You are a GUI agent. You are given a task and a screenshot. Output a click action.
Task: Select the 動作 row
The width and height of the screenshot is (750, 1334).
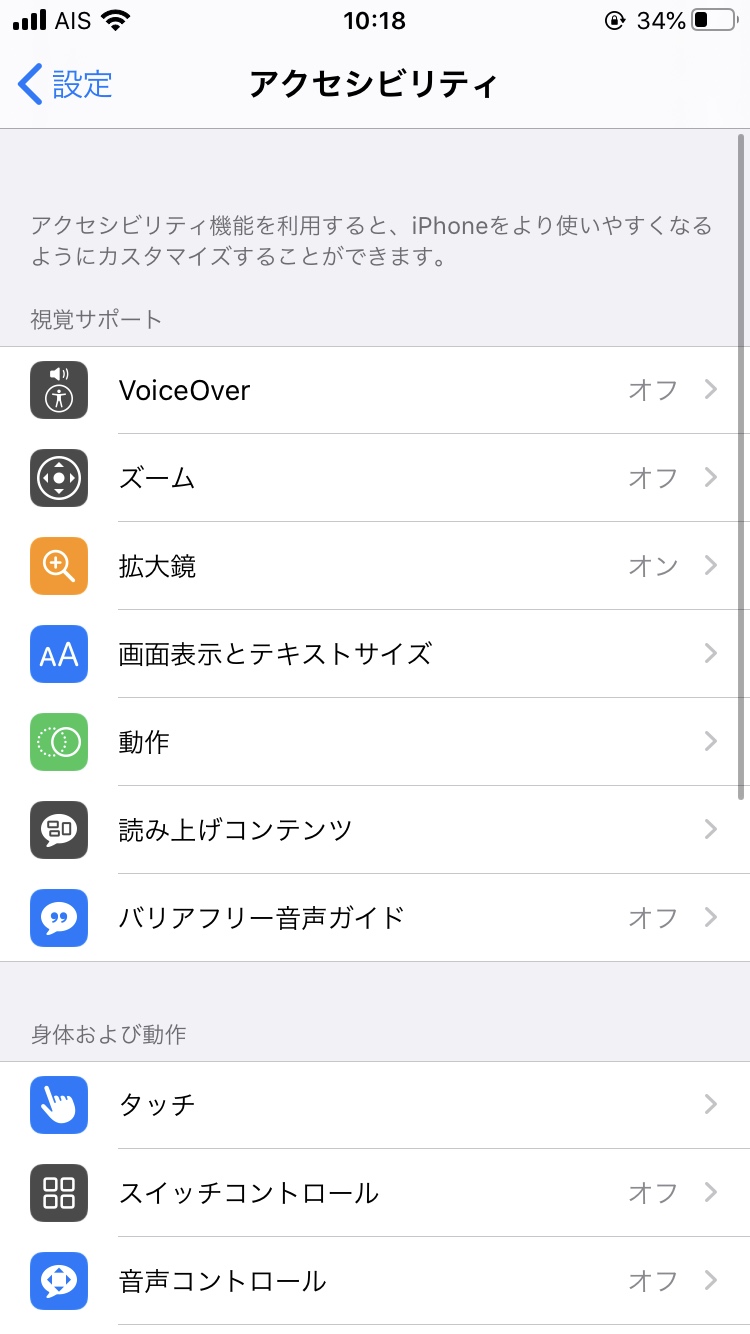pyautogui.click(x=375, y=742)
